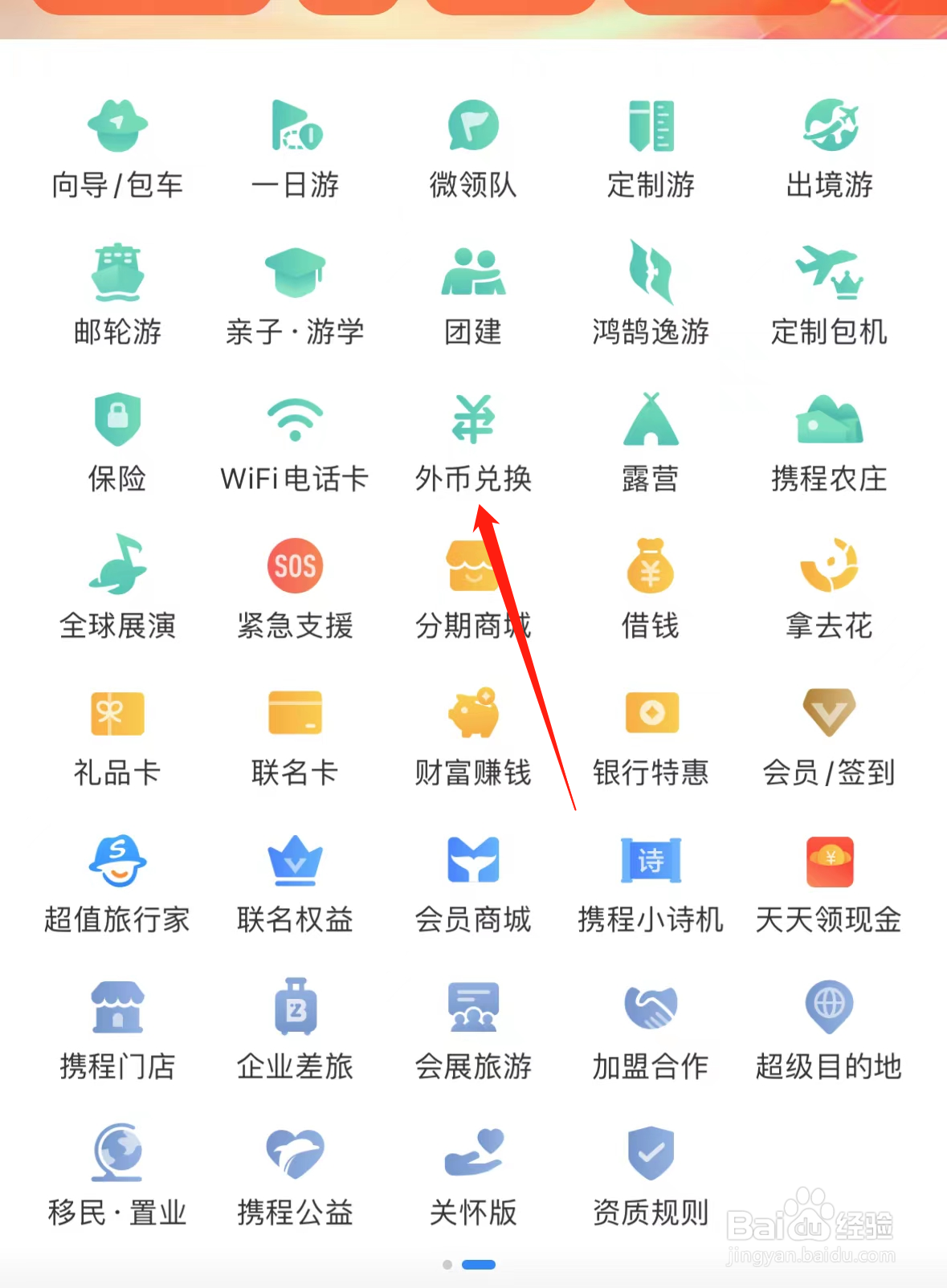
Task: Select the 保险 insurance icon
Action: tap(117, 442)
